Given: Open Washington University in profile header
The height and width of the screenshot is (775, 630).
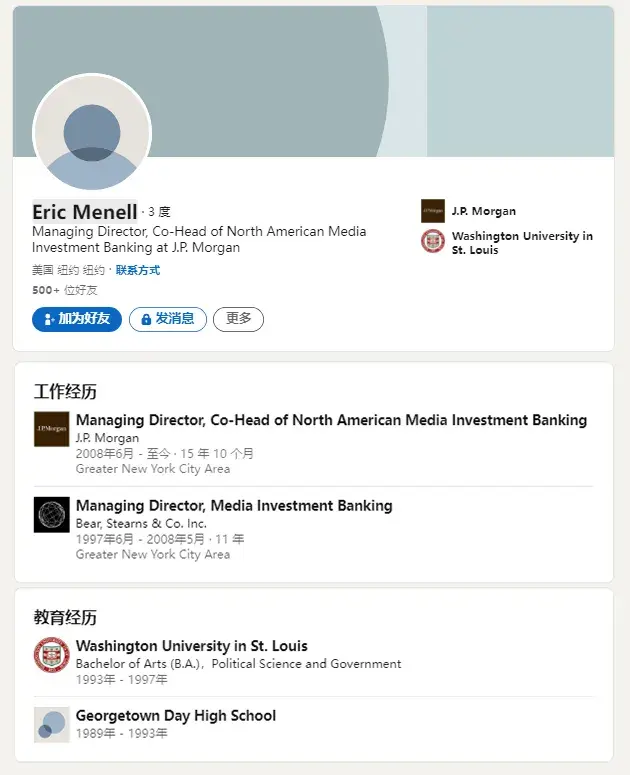Looking at the screenshot, I should [x=521, y=242].
